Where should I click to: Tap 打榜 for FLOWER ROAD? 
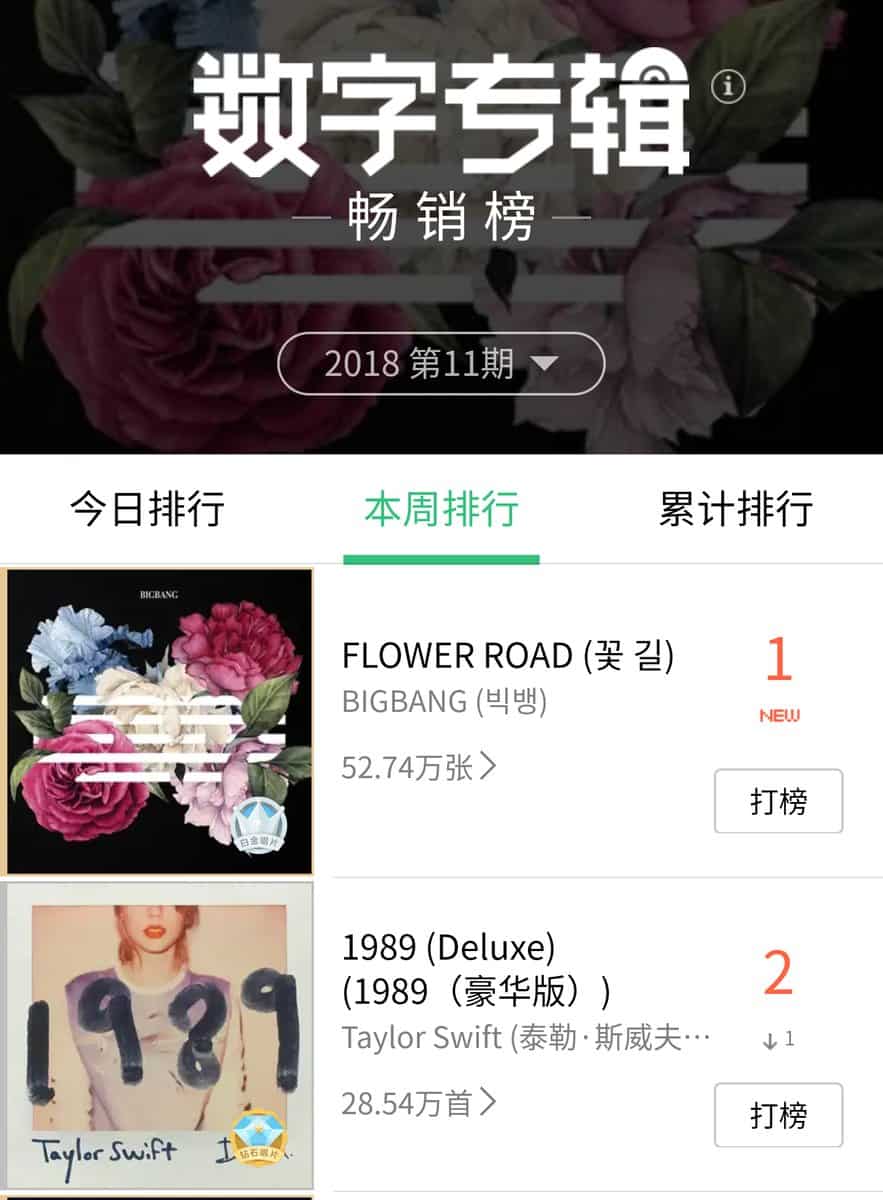coord(778,801)
